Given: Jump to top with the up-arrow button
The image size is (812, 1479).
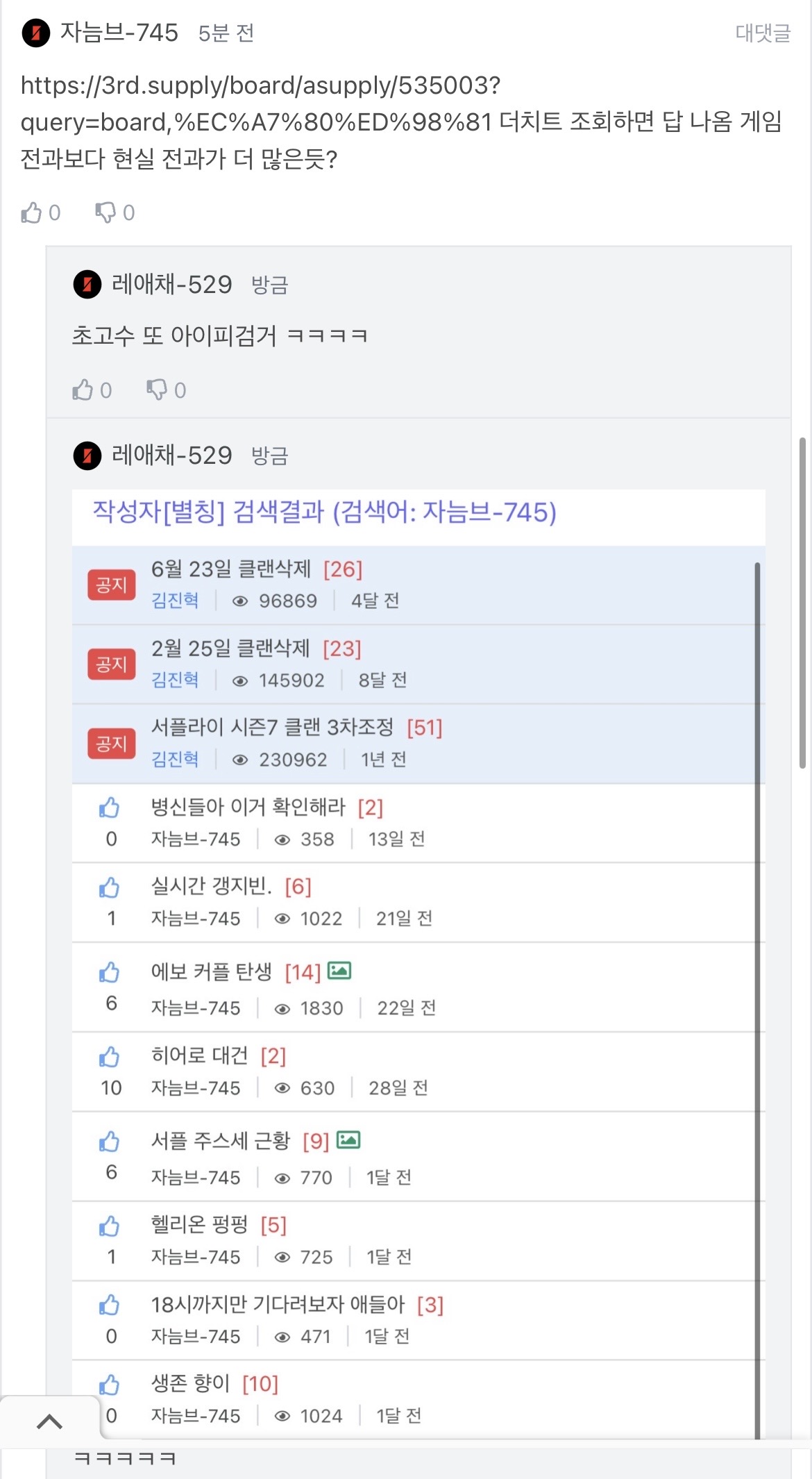Looking at the screenshot, I should [49, 1422].
